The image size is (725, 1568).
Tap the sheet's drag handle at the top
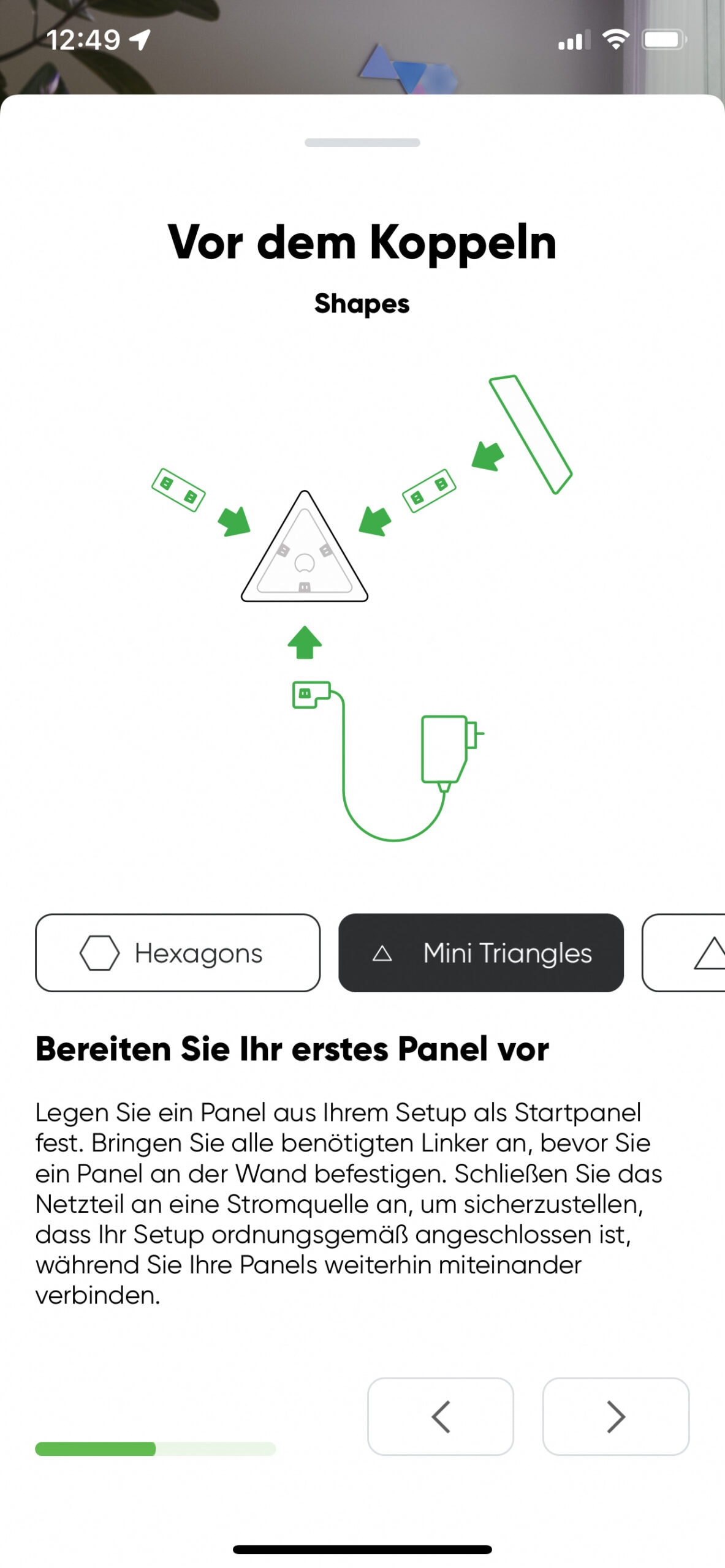(x=362, y=143)
